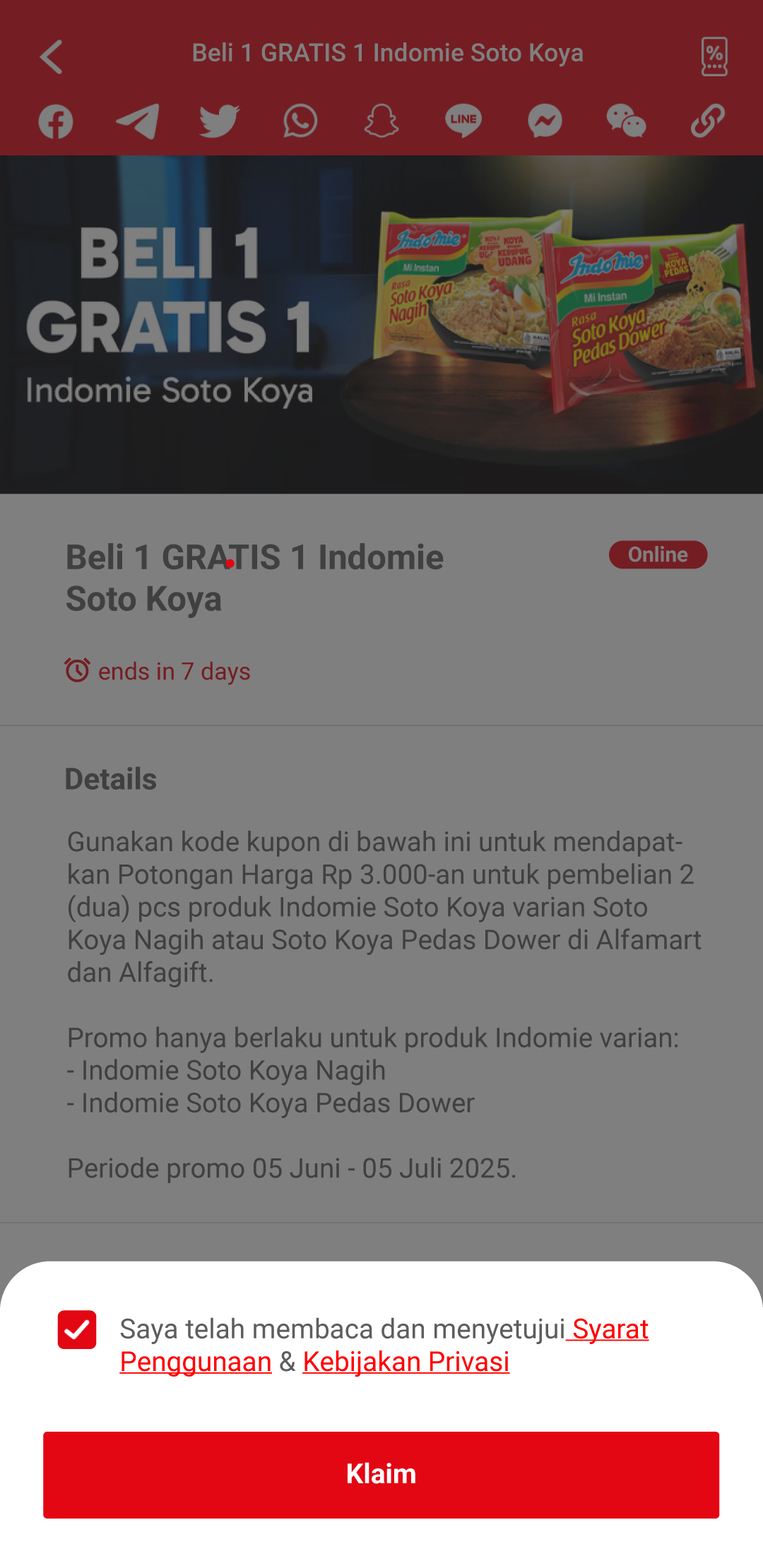The height and width of the screenshot is (1568, 763).
Task: Share the promo on Snapchat
Action: [x=381, y=121]
